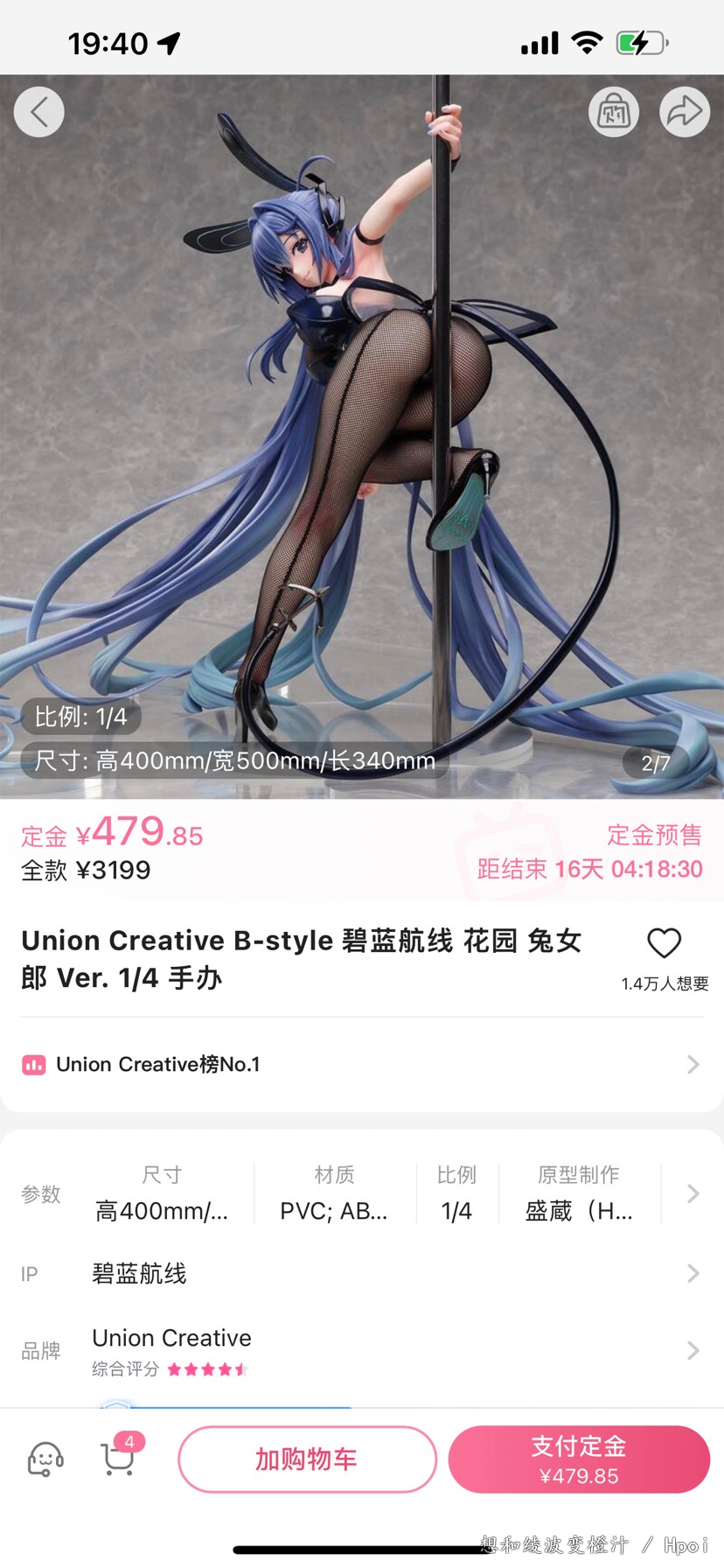The image size is (724, 1568).
Task: Open the Union Creative 品牌 row
Action: pyautogui.click(x=360, y=1350)
